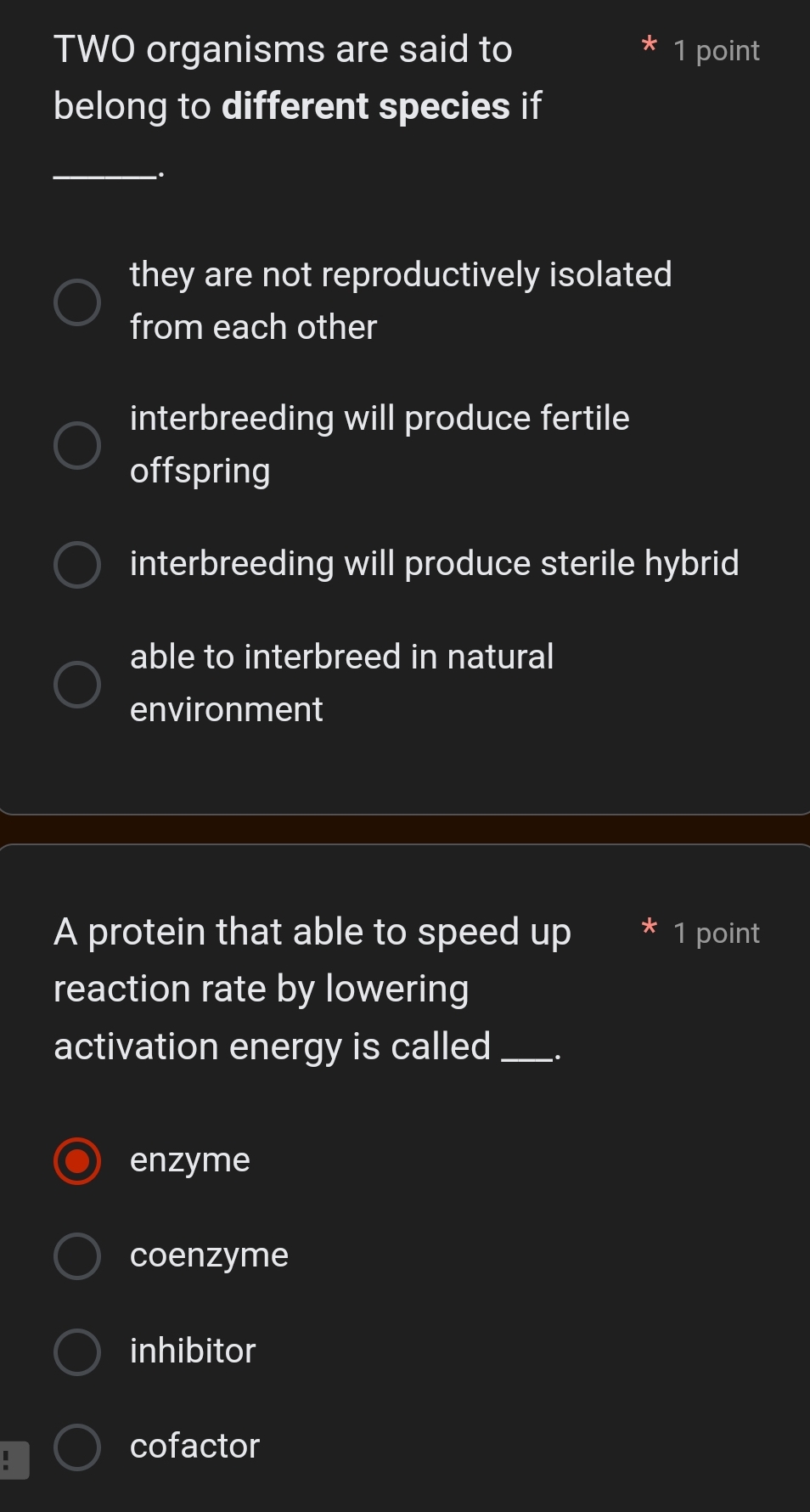Click '1 point' label on species question

[x=716, y=50]
